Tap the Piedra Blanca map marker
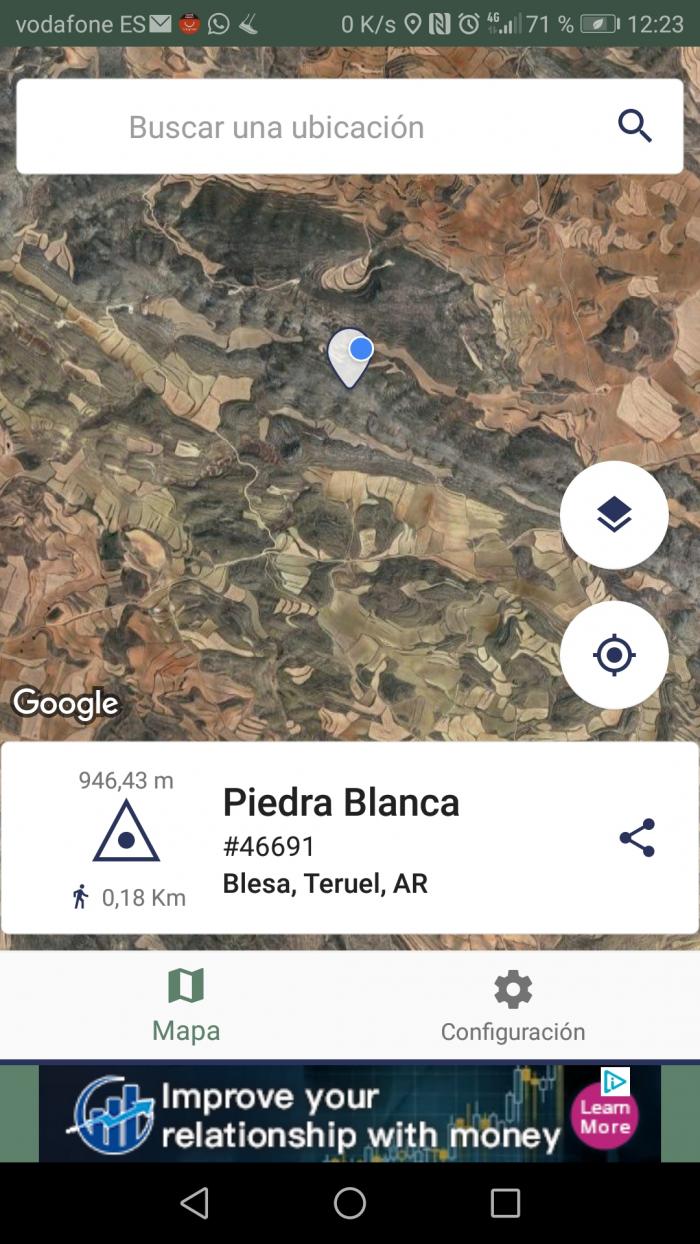This screenshot has height=1244, width=700. [349, 358]
